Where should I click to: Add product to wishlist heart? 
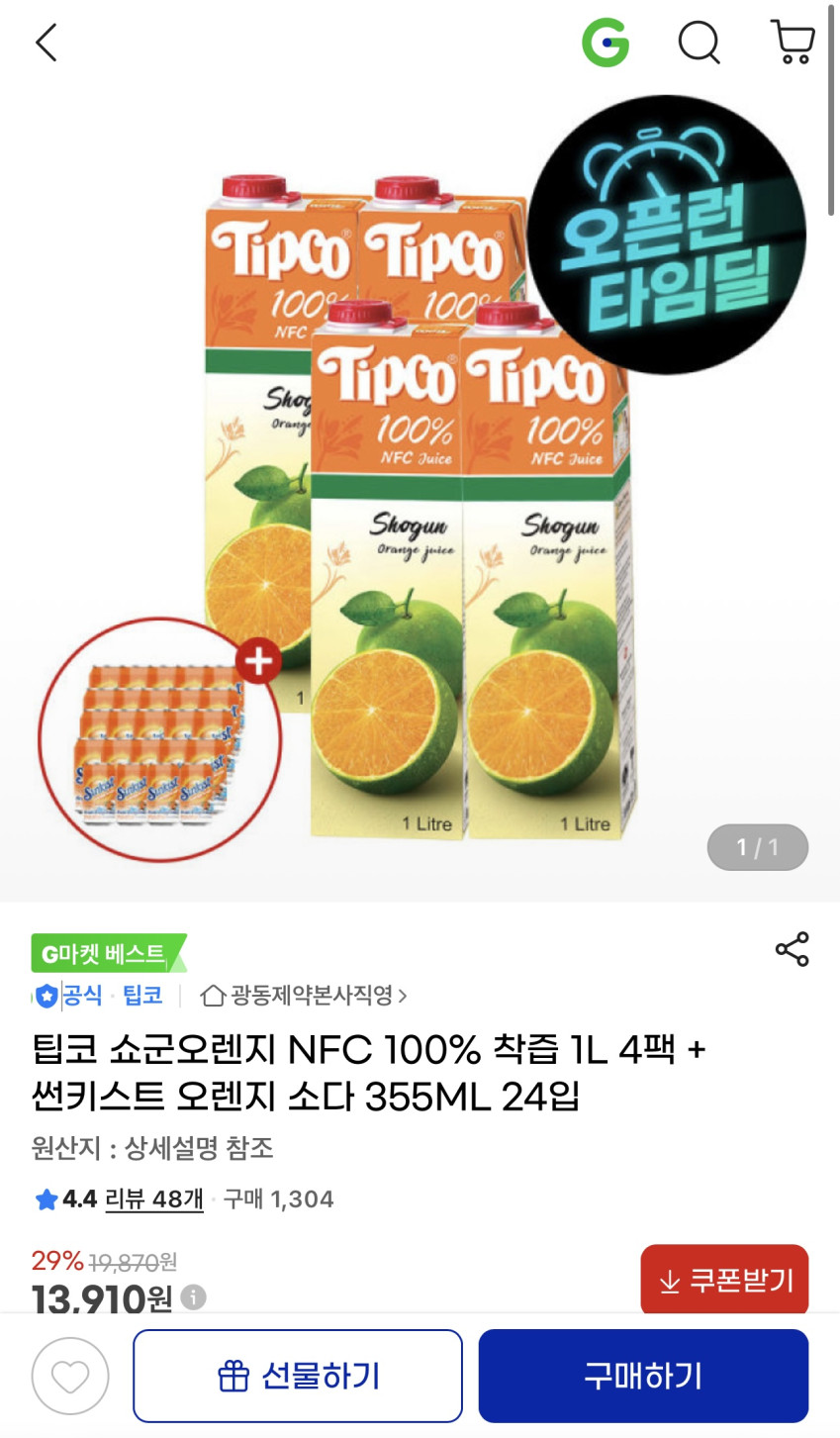point(70,1376)
